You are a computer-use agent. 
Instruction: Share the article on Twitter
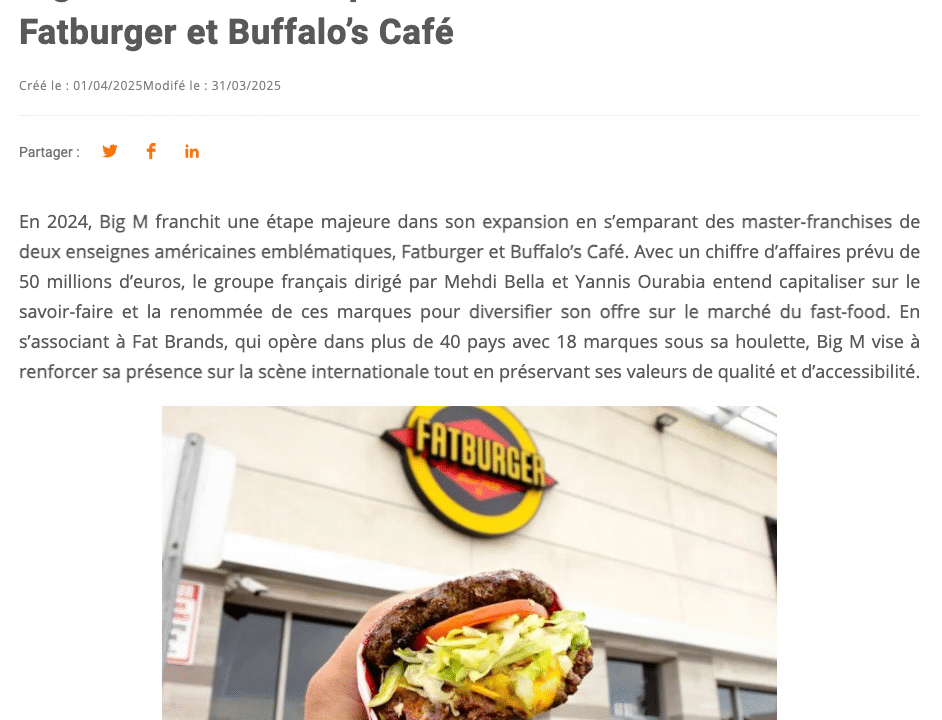click(x=110, y=151)
